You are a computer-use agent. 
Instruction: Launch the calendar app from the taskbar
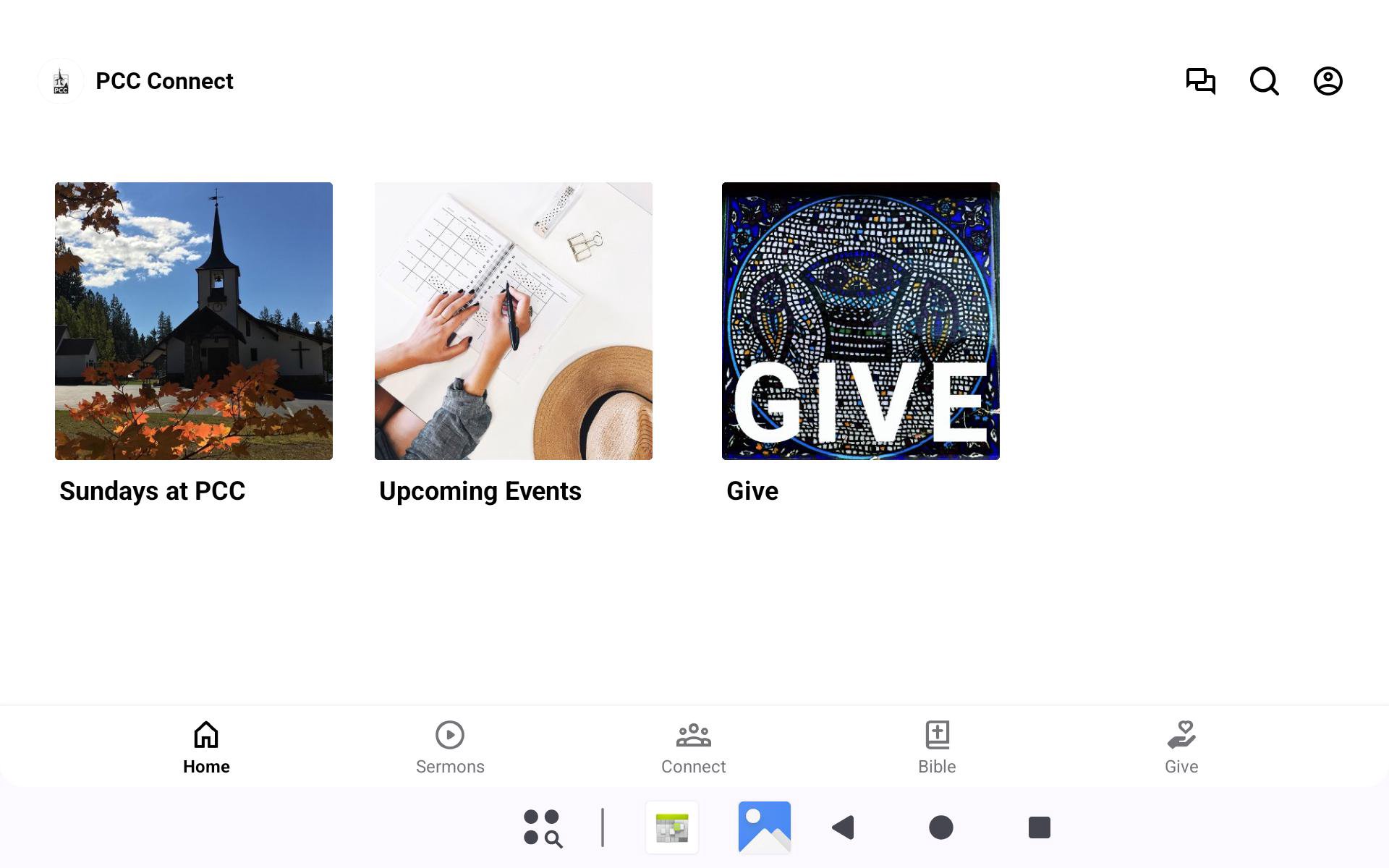672,827
